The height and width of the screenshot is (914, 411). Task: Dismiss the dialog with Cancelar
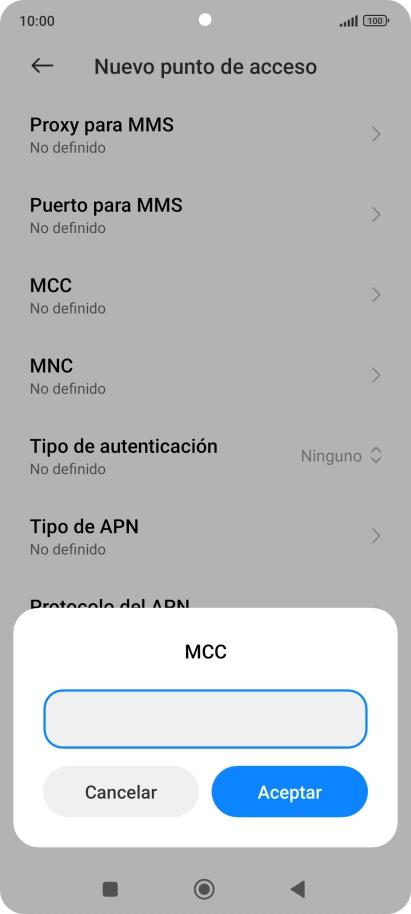tap(121, 792)
